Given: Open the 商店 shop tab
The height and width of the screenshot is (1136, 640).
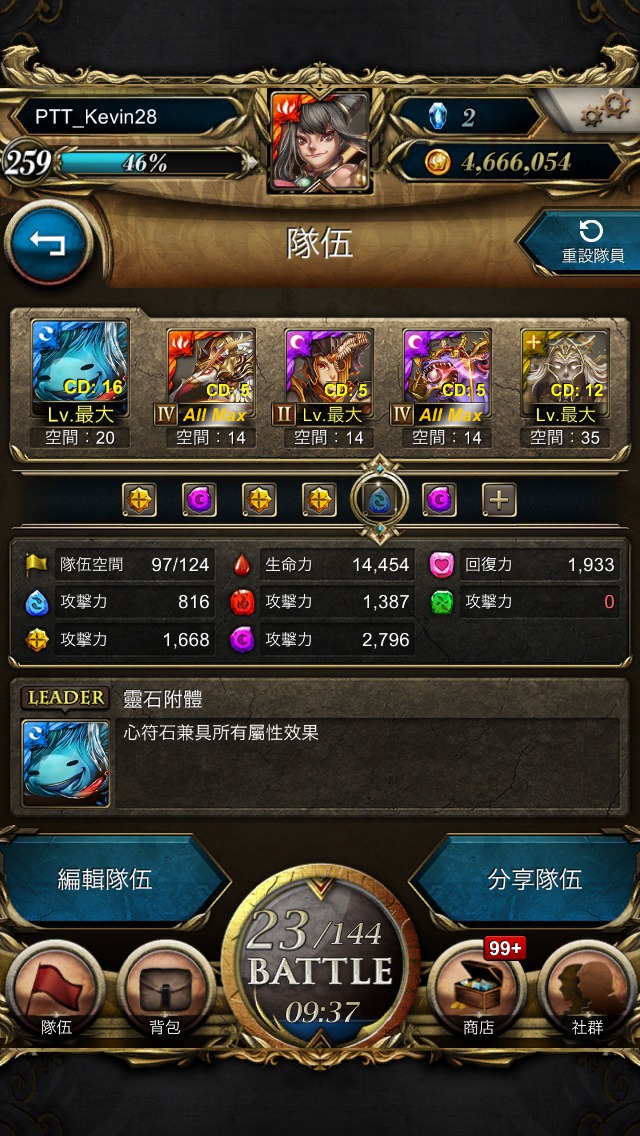Looking at the screenshot, I should pos(477,991).
